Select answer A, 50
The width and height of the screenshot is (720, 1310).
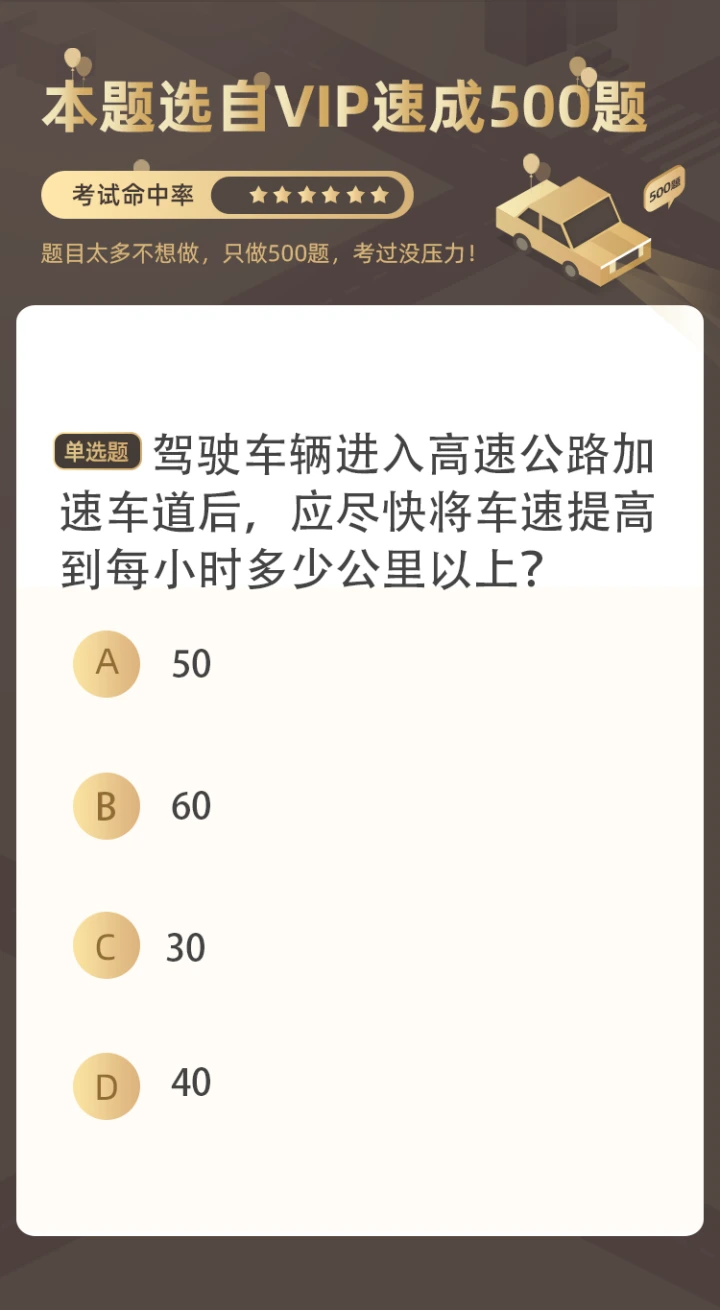tap(107, 663)
